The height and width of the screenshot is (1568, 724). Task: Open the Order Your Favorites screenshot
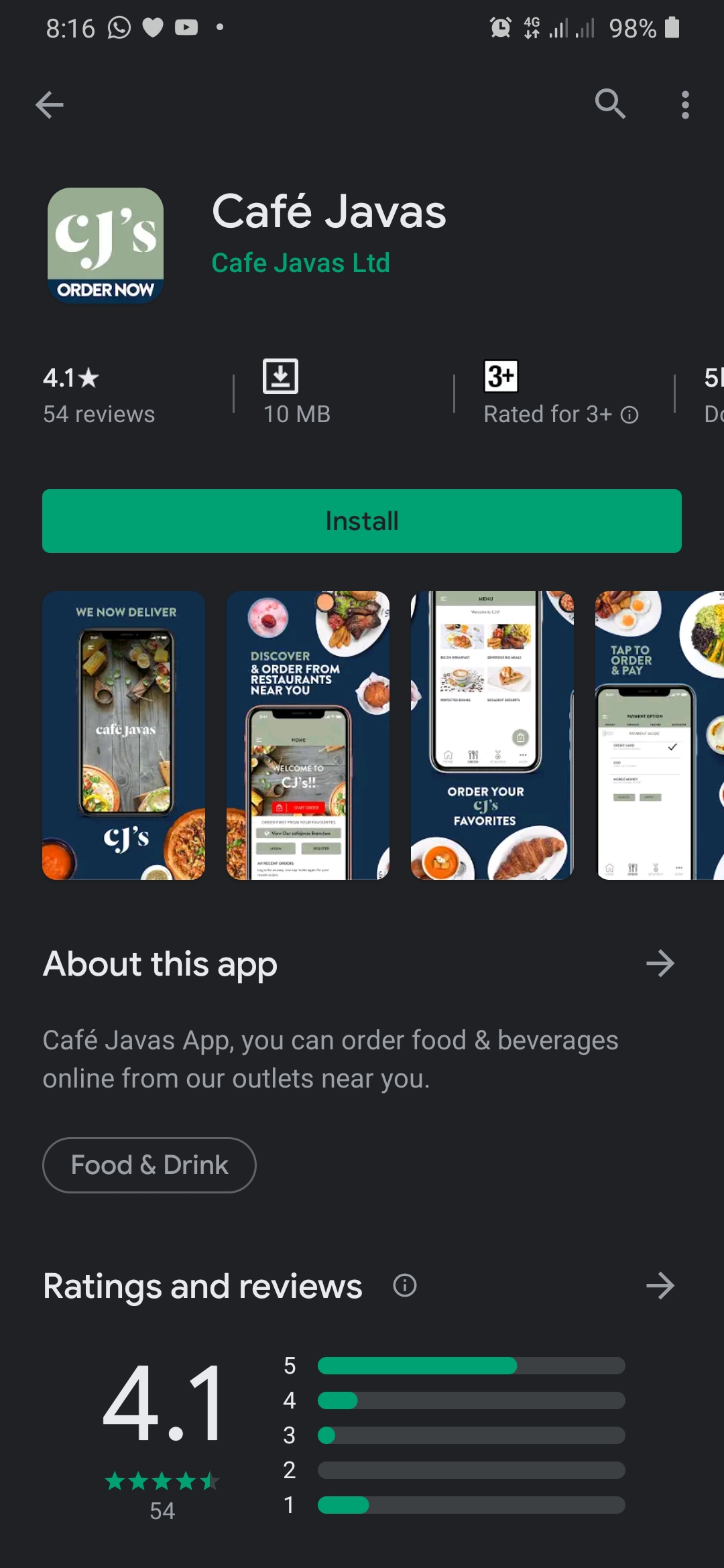(x=492, y=735)
